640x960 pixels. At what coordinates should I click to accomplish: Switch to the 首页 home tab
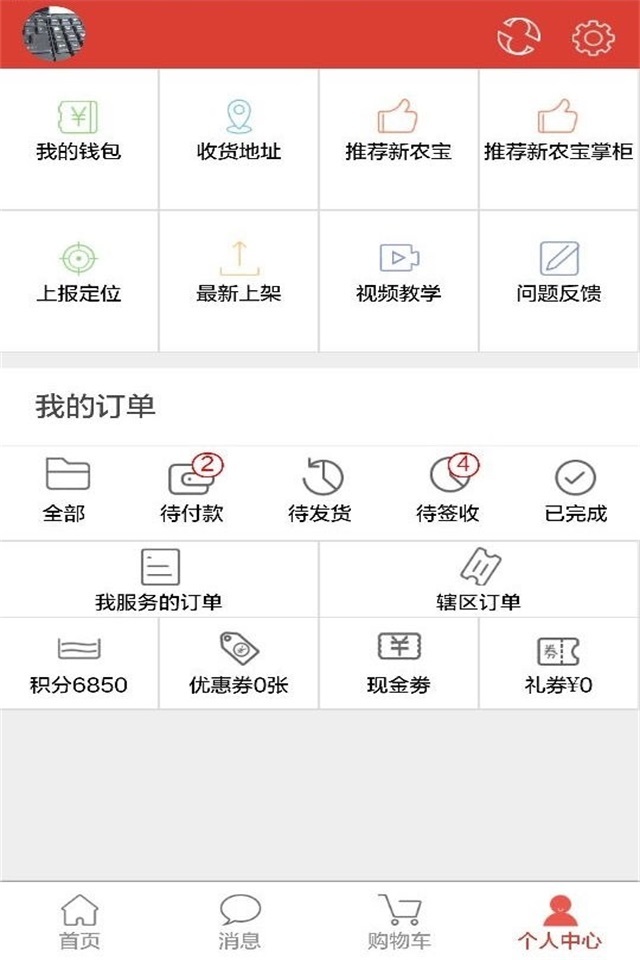80,921
